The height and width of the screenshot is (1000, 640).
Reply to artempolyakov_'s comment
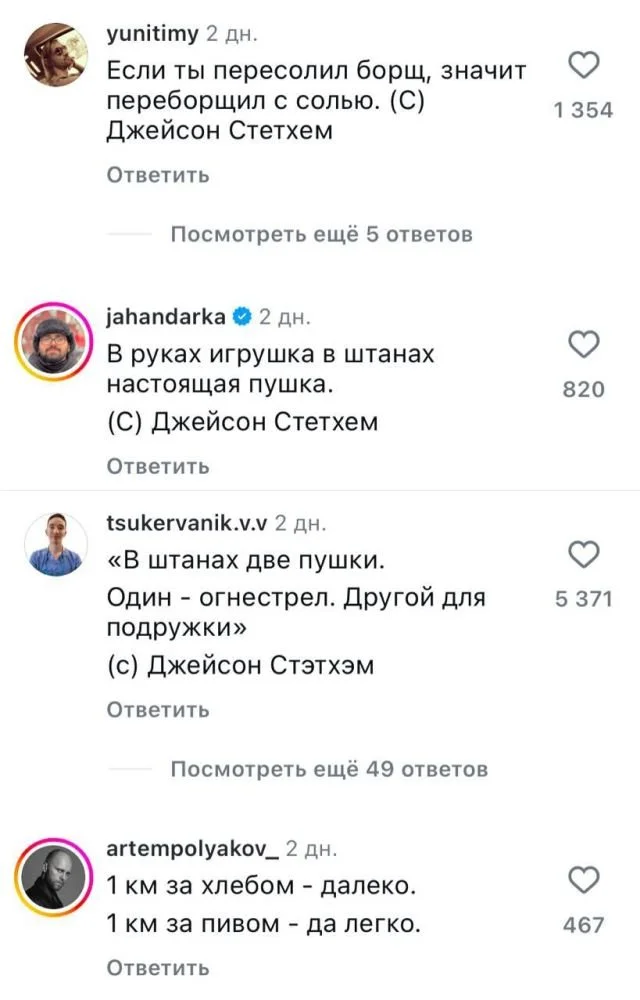[x=158, y=967]
